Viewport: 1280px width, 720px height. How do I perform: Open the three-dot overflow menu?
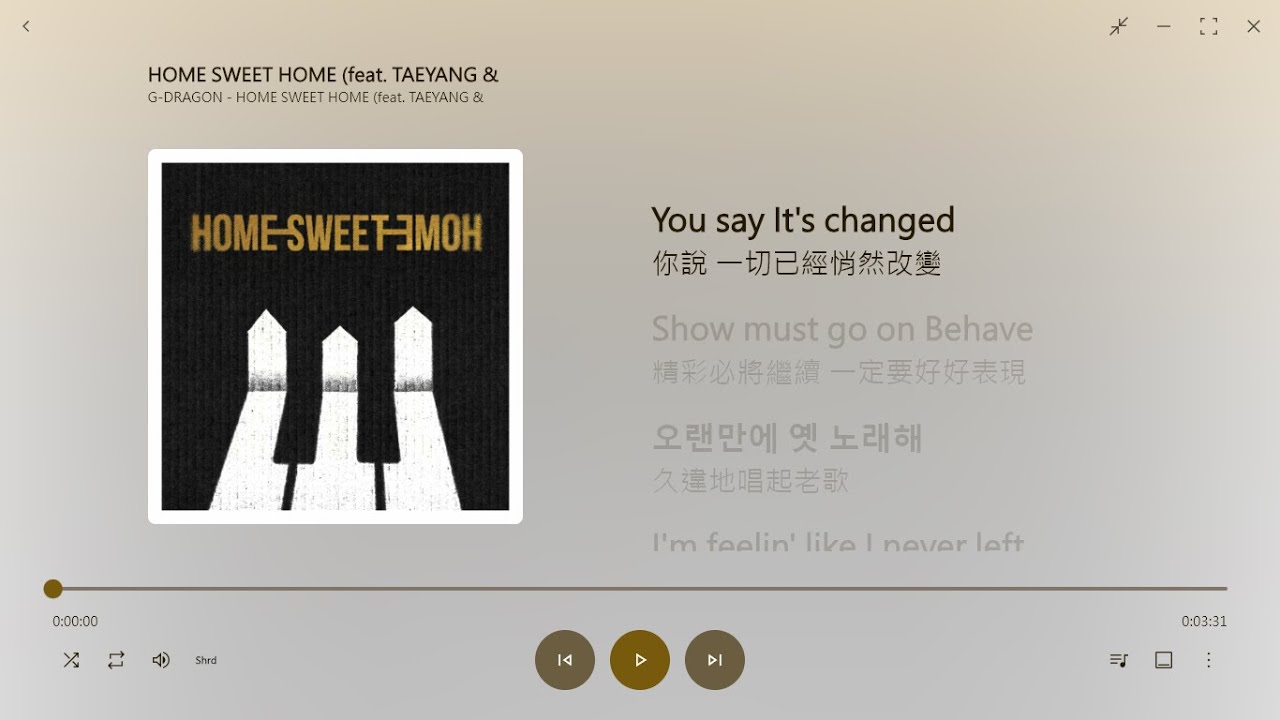(x=1209, y=660)
